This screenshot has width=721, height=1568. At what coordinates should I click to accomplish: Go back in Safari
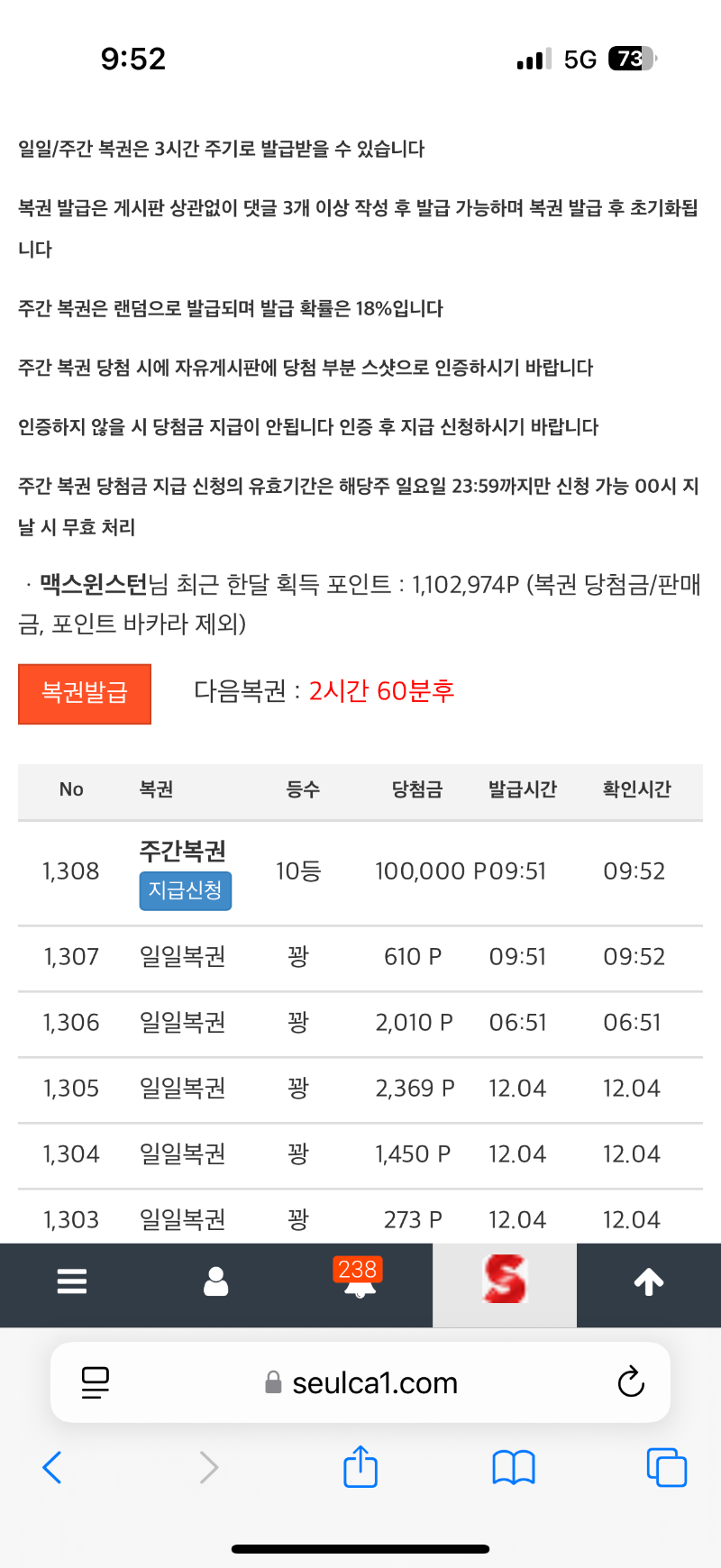point(52,1468)
